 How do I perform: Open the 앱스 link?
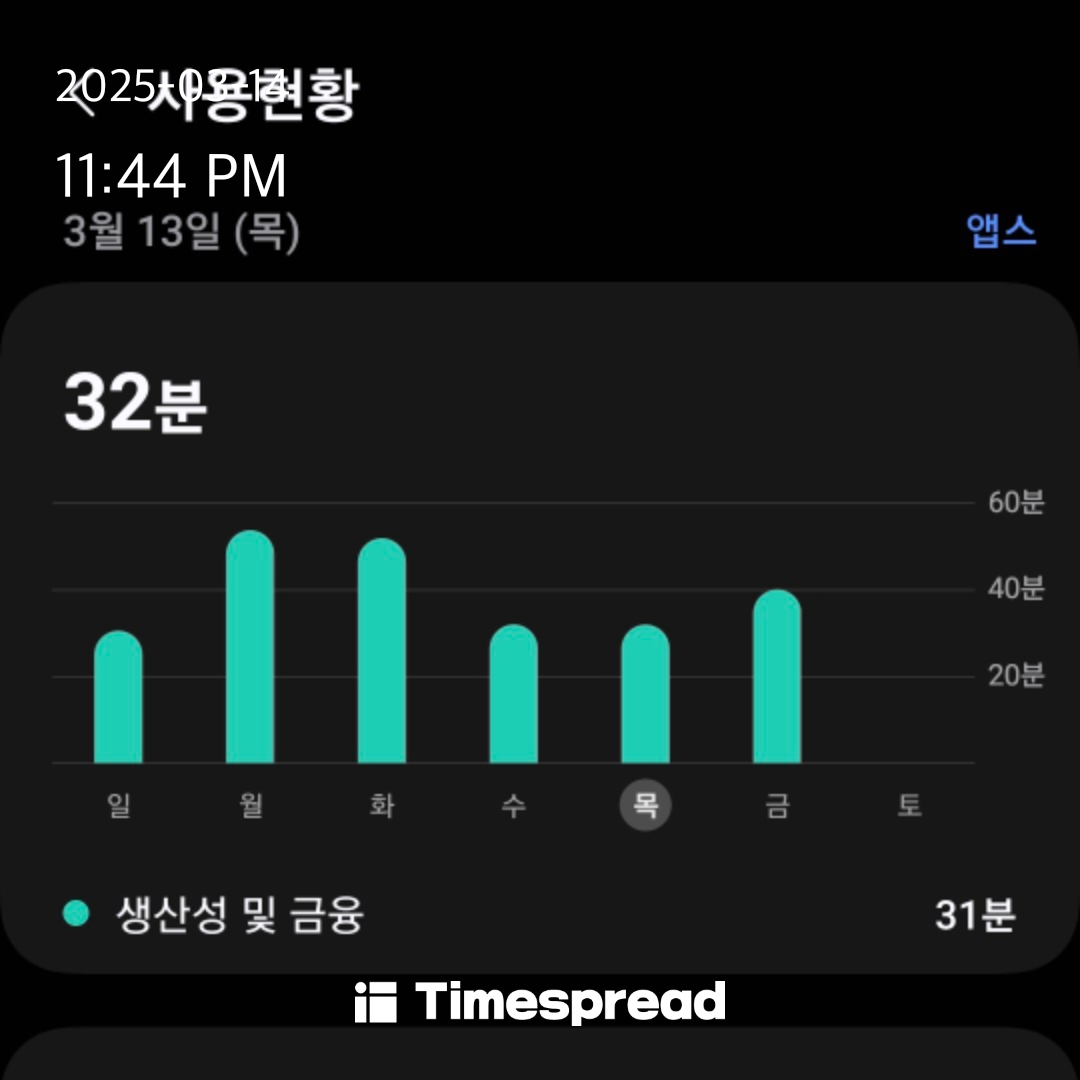tap(1001, 230)
